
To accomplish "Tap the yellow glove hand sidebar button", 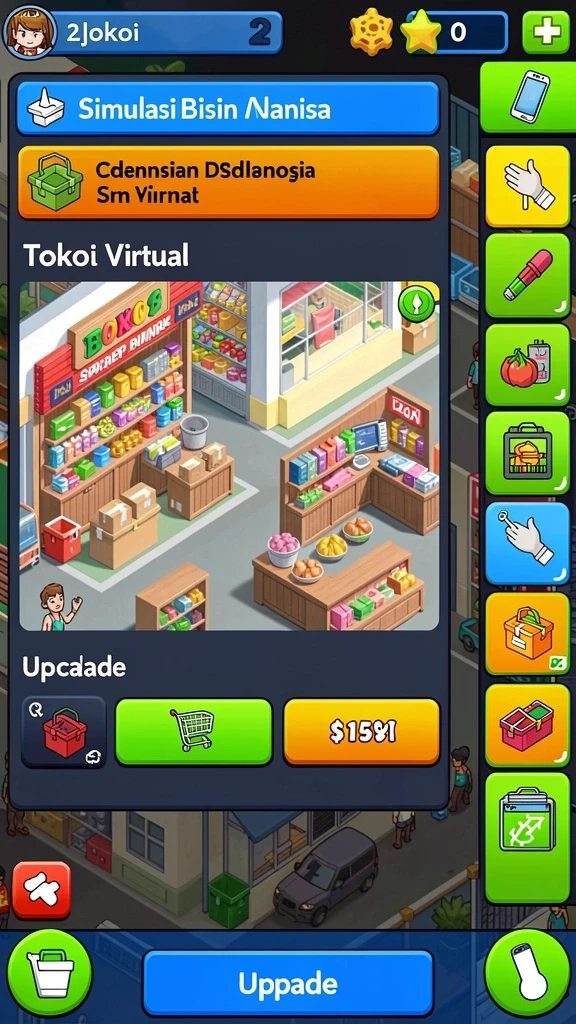I will pos(528,186).
